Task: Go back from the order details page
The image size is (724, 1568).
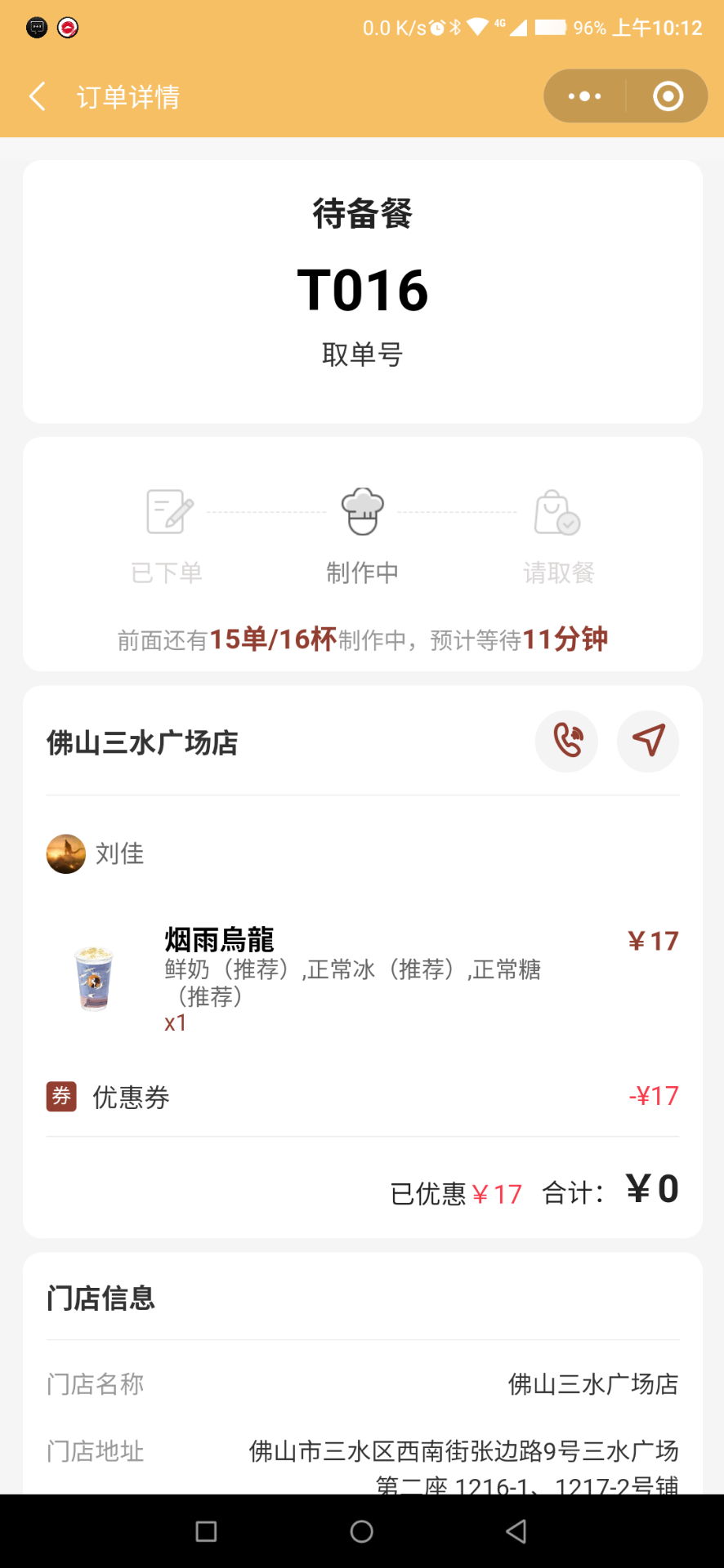Action: (x=38, y=96)
